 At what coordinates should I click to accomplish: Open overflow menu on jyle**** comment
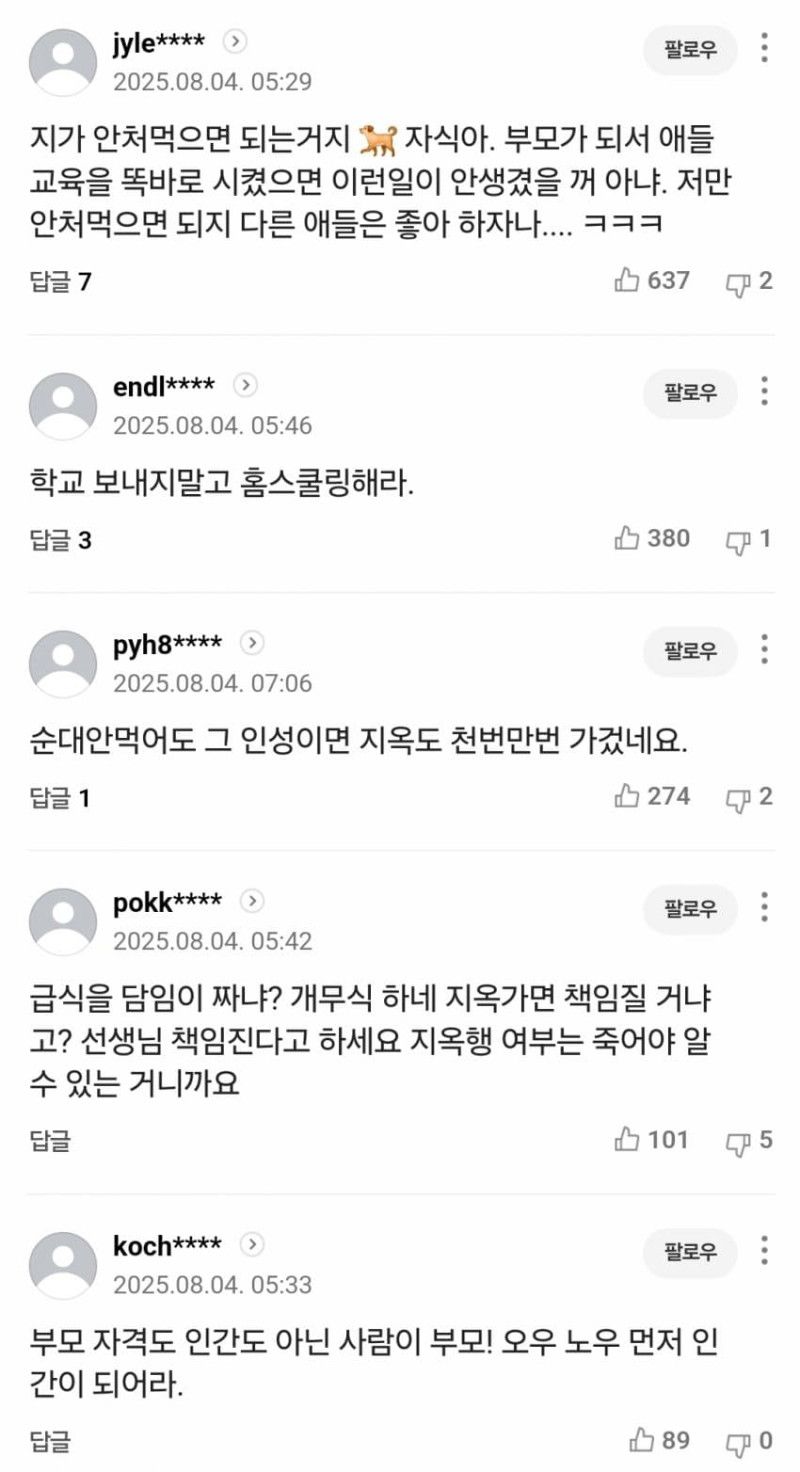point(764,49)
